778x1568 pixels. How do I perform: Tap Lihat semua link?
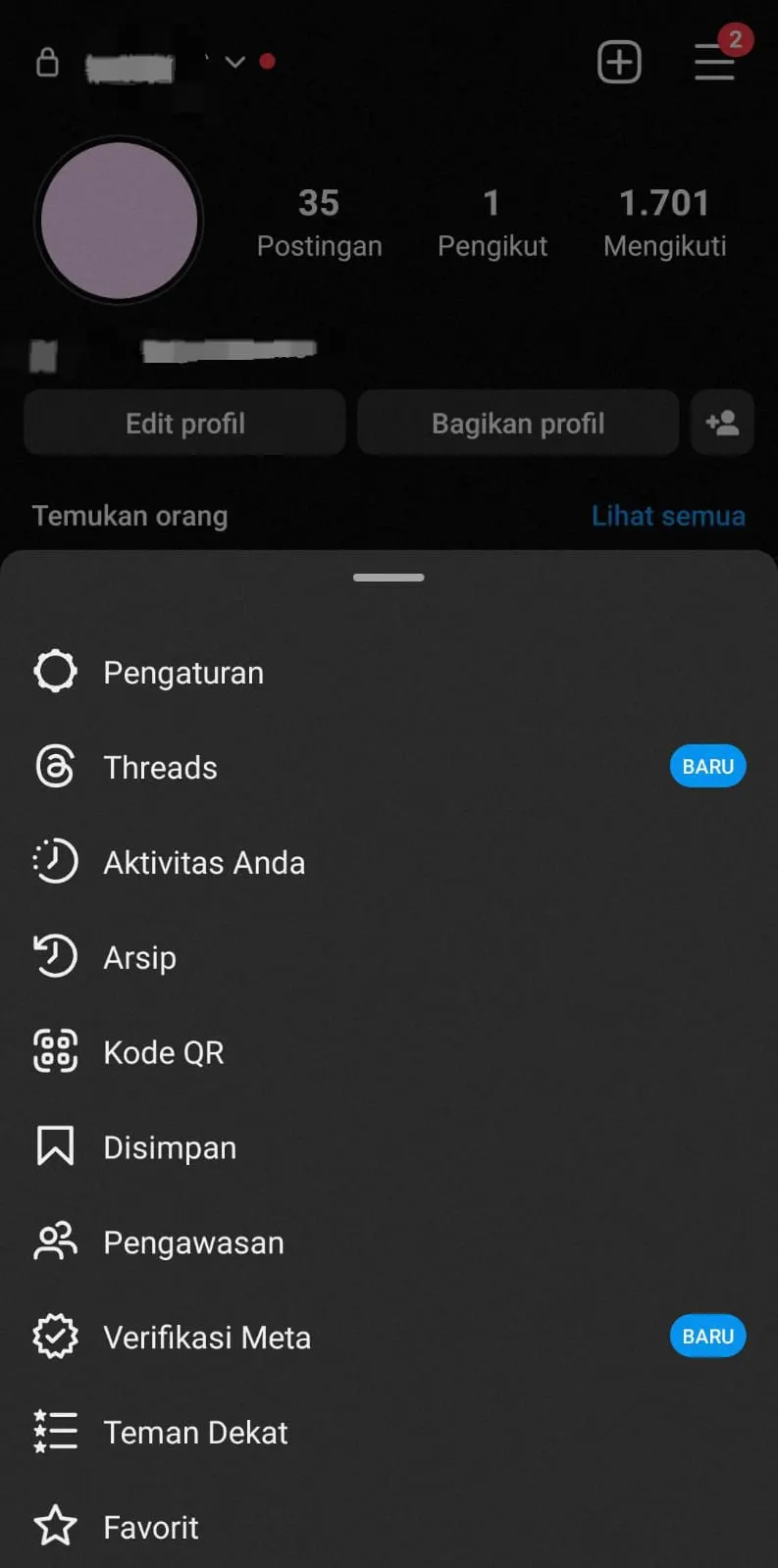click(x=668, y=516)
